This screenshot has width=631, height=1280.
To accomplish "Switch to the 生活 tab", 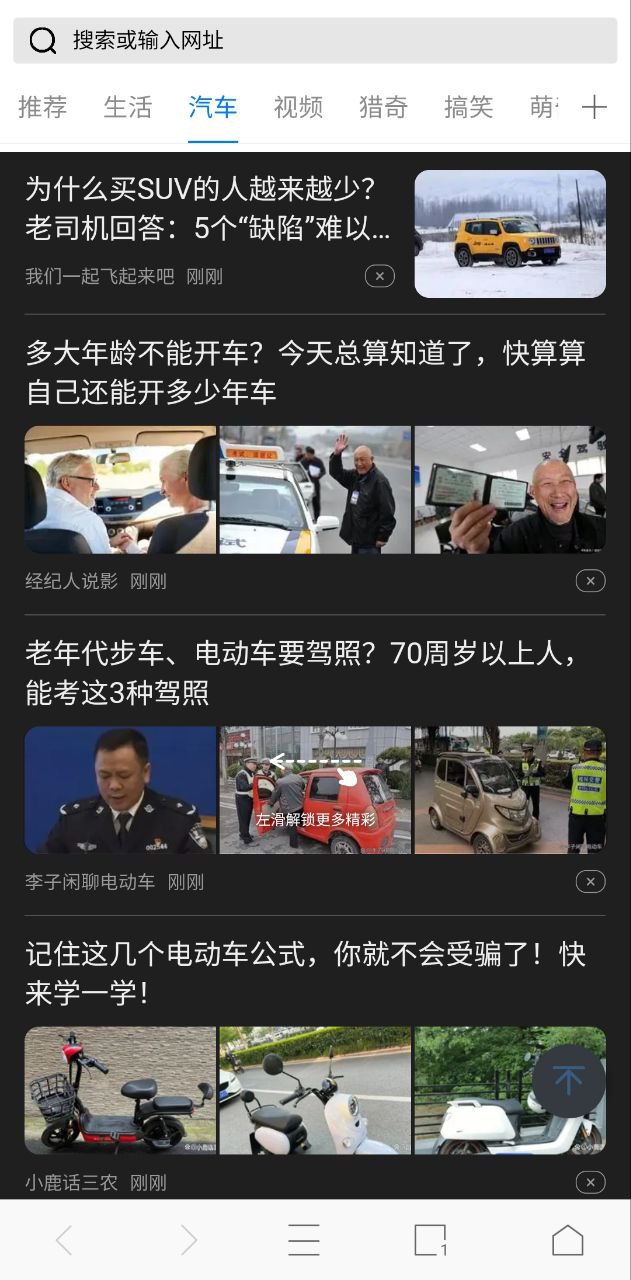I will [127, 107].
